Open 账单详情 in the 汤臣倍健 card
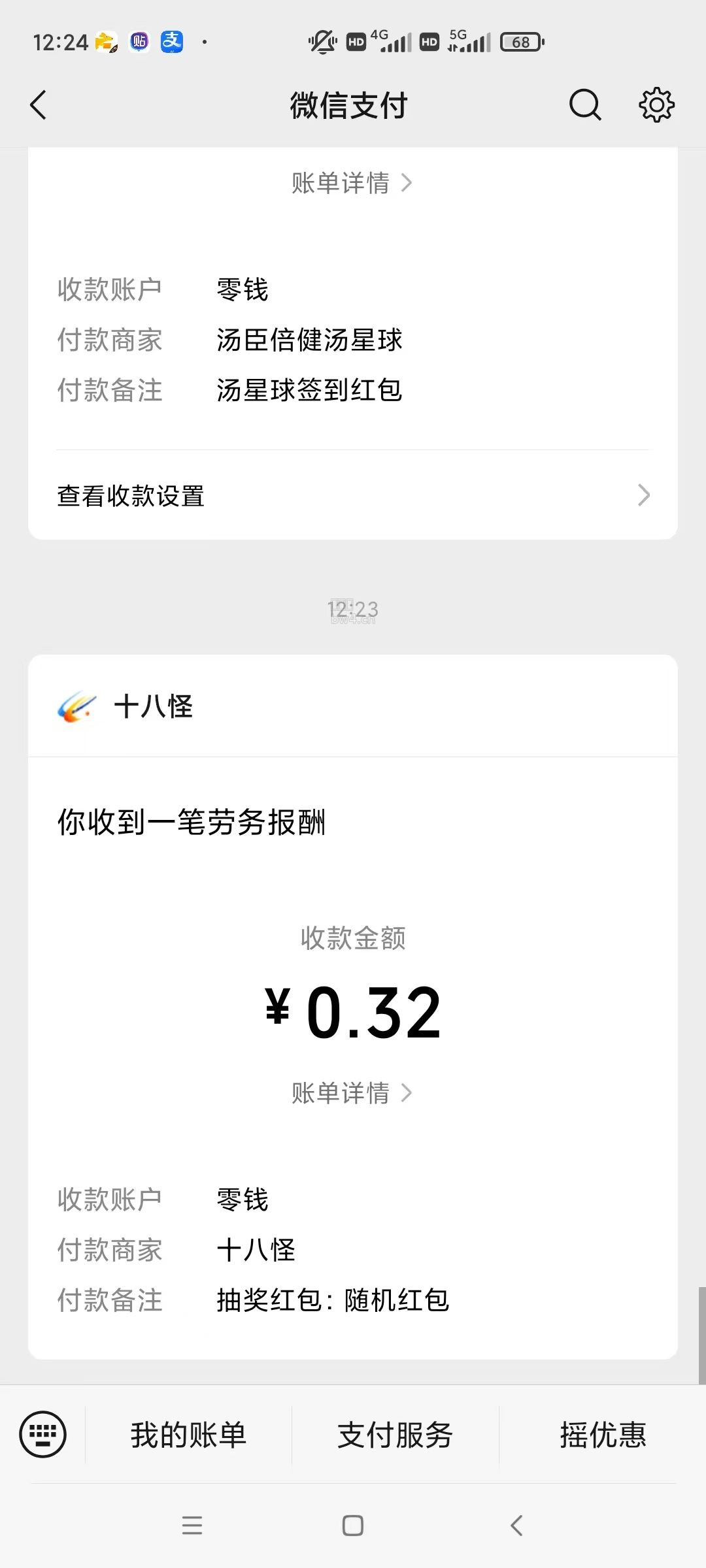706x1568 pixels. (x=352, y=183)
